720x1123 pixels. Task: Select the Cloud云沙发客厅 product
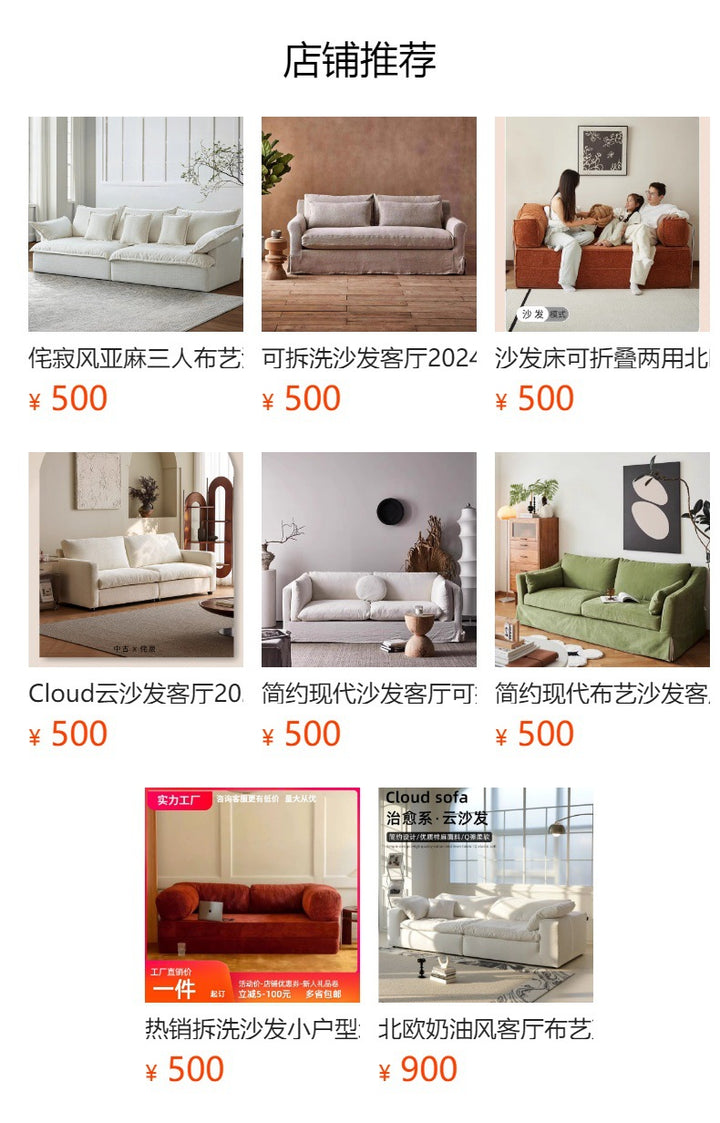point(135,559)
